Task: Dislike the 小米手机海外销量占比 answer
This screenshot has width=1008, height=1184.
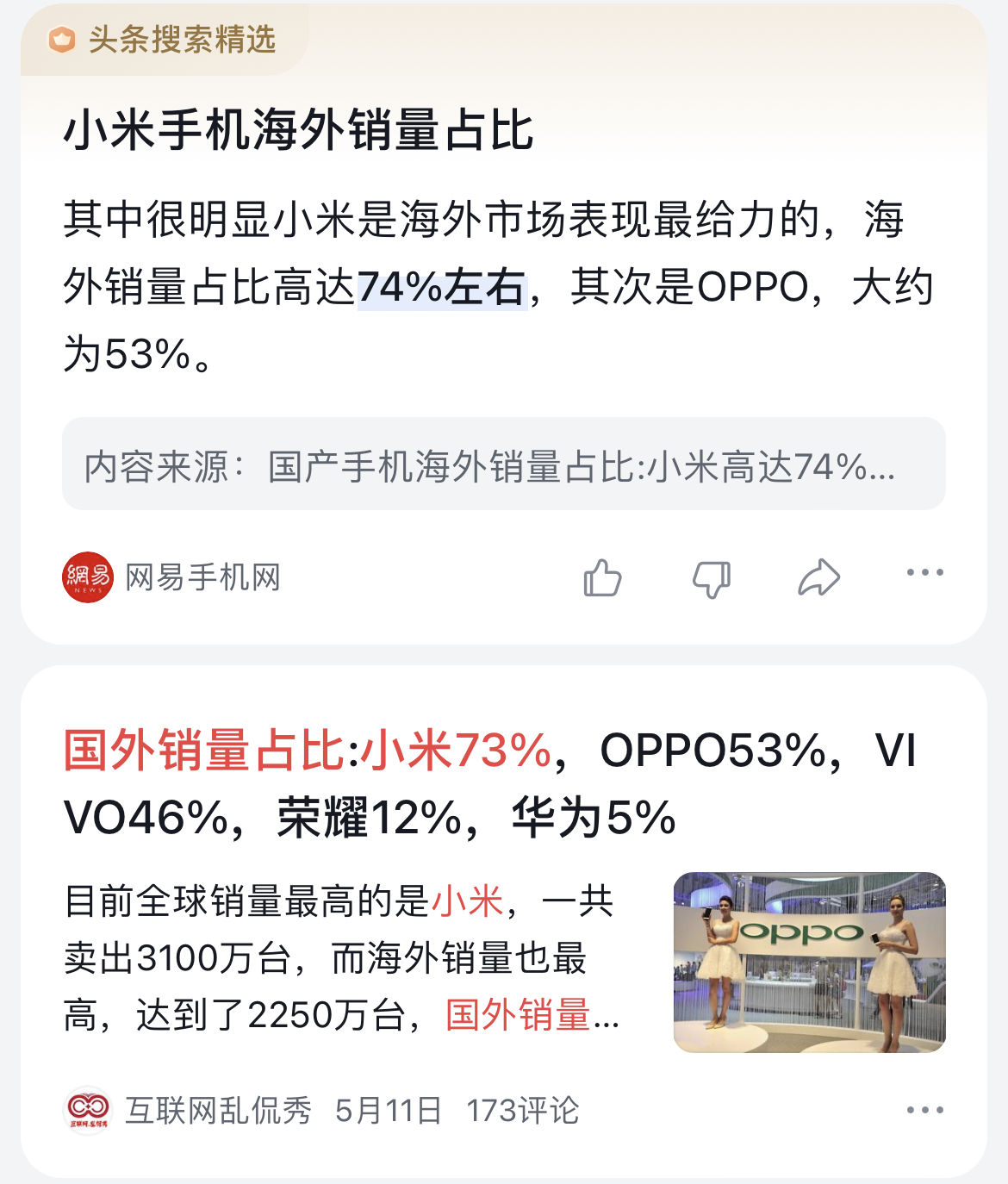Action: click(x=711, y=578)
